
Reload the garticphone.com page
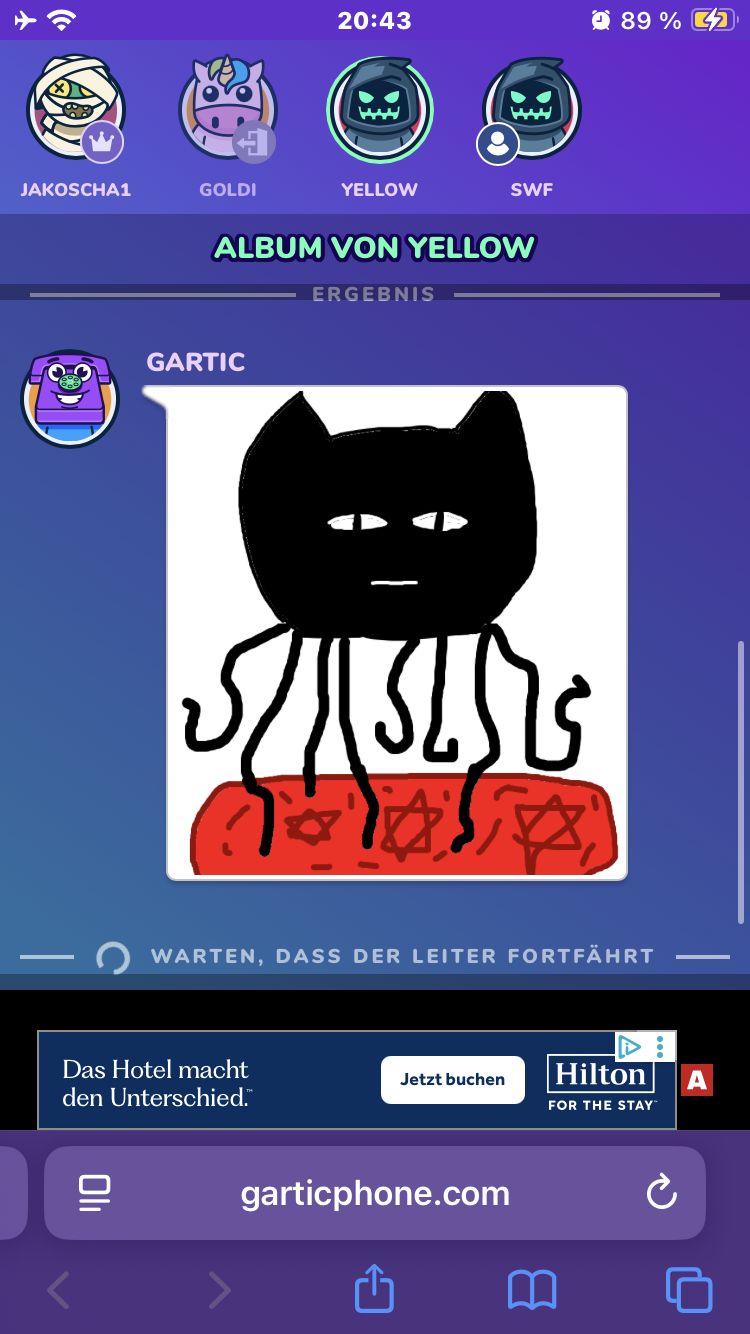(x=661, y=1192)
